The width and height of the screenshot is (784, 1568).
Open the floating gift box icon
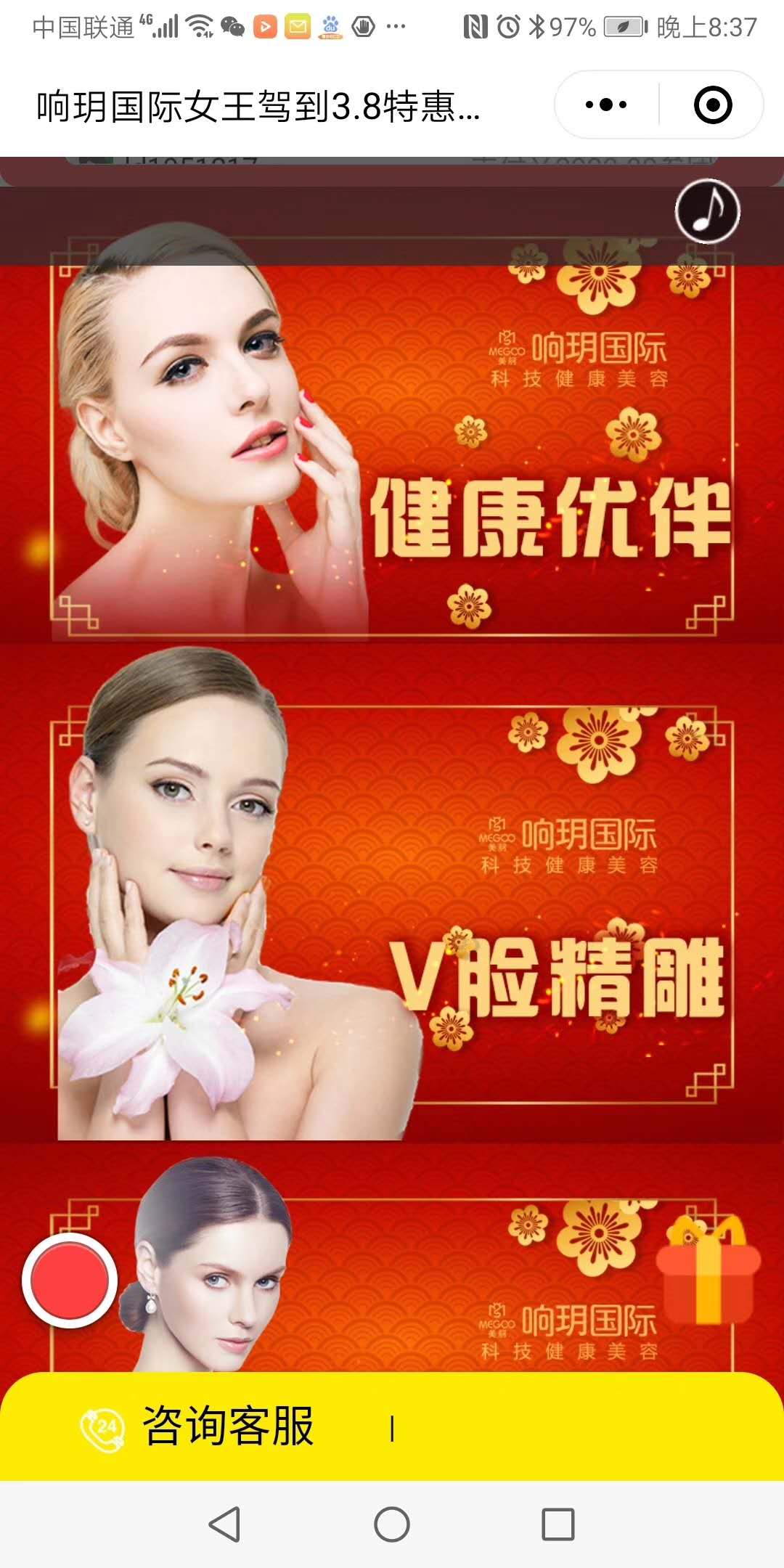click(708, 1270)
